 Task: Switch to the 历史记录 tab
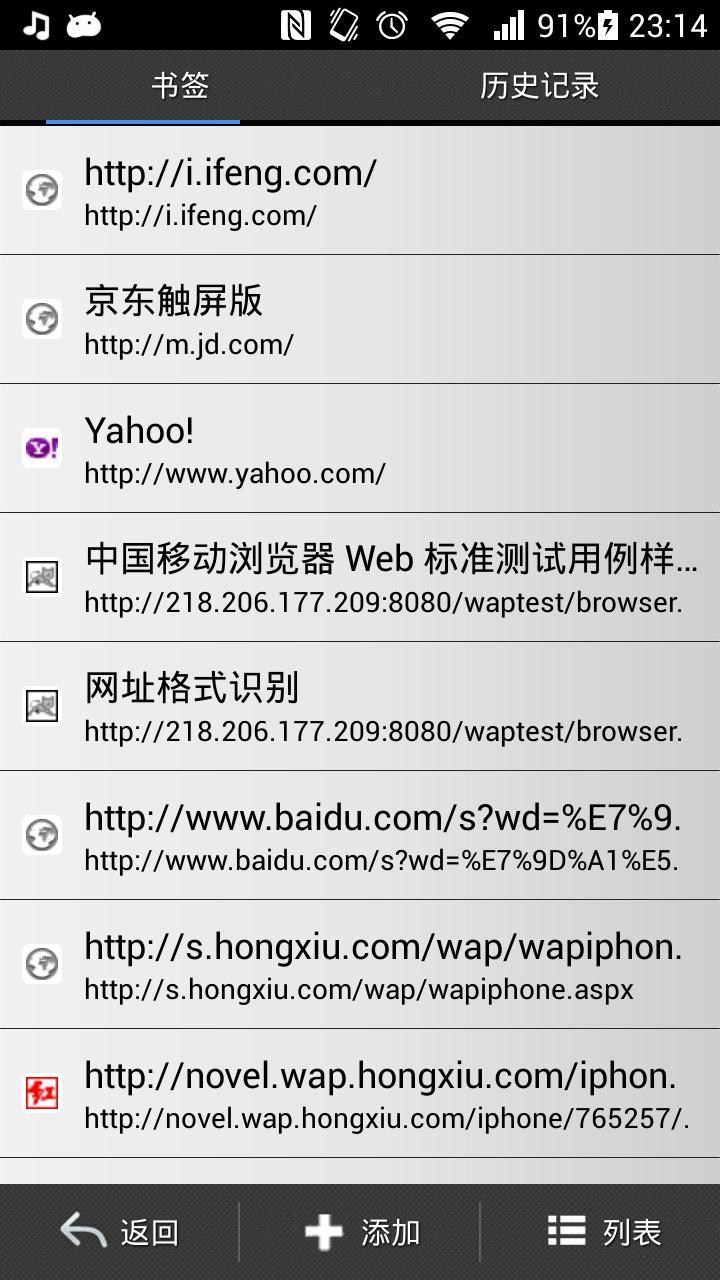coord(540,86)
